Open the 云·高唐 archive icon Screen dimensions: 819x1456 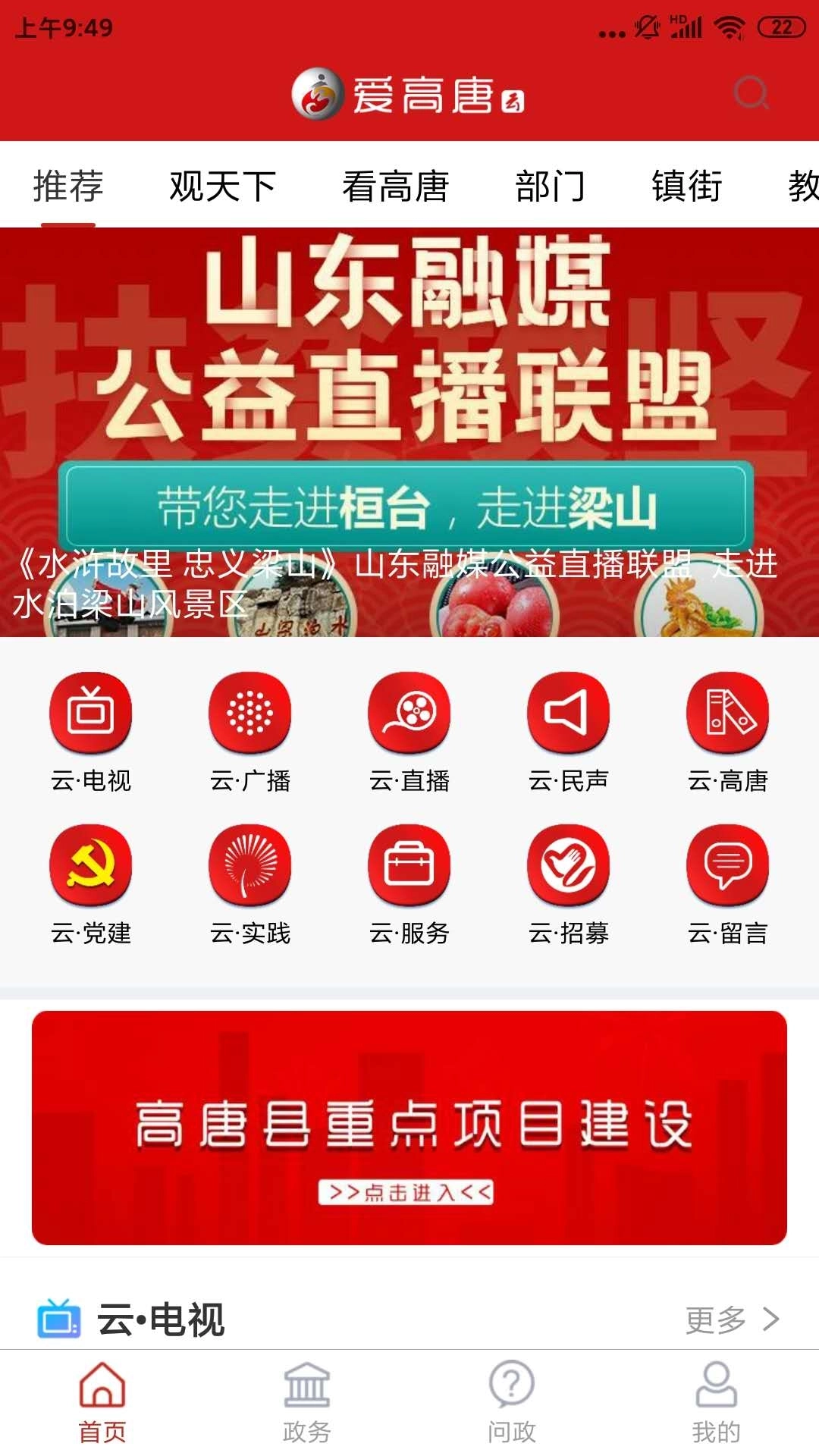[727, 711]
